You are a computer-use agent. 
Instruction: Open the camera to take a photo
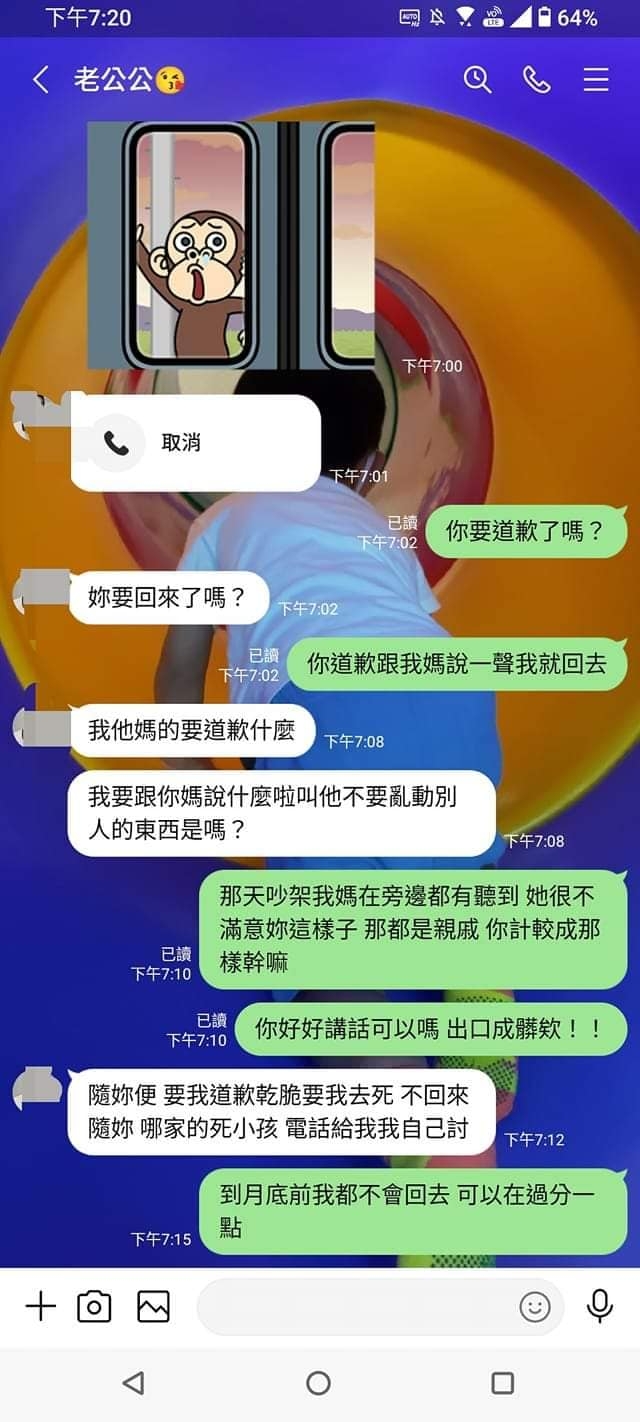(95, 1306)
